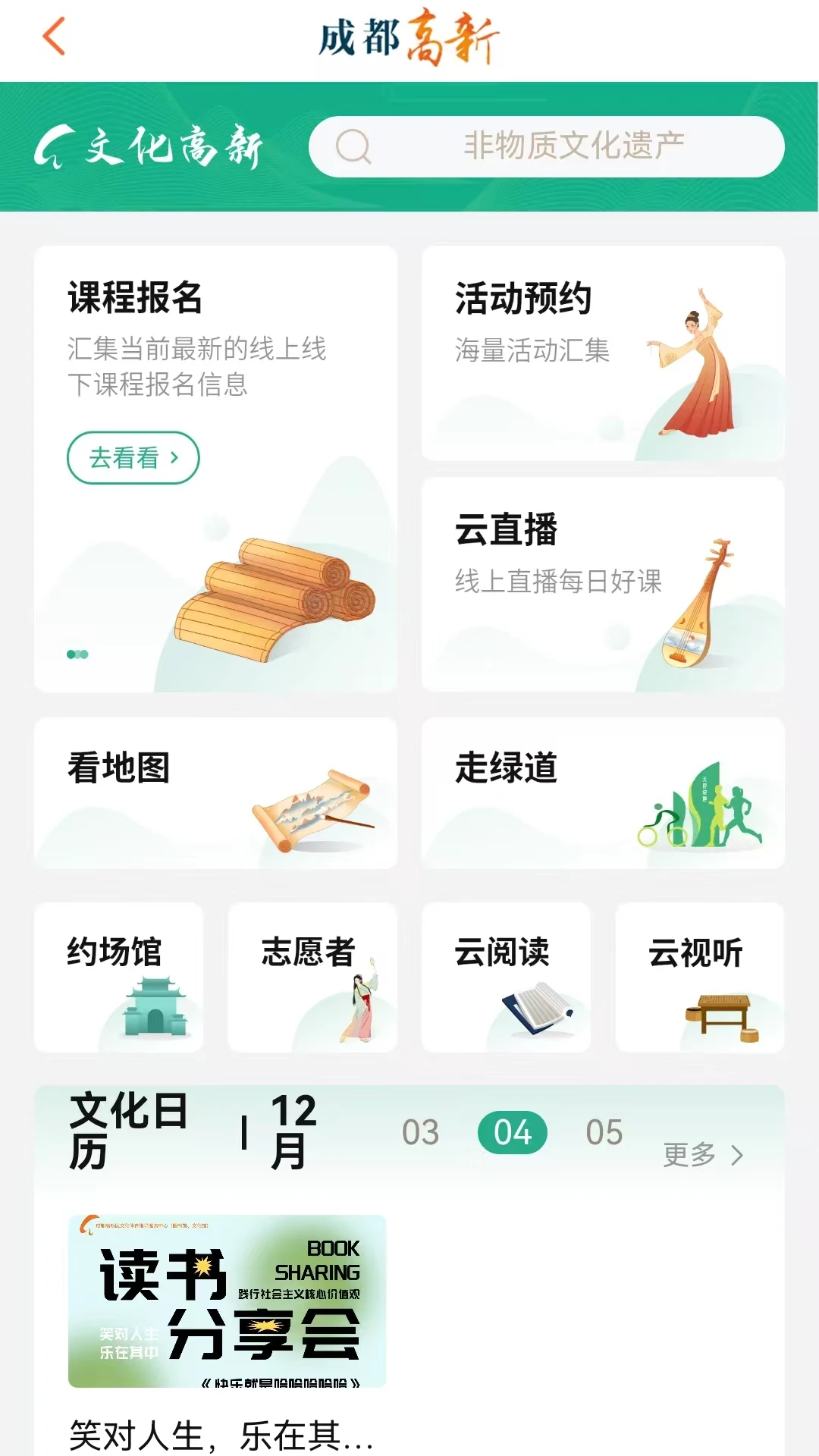
Task: Open the 走绿道 card
Action: (x=603, y=793)
